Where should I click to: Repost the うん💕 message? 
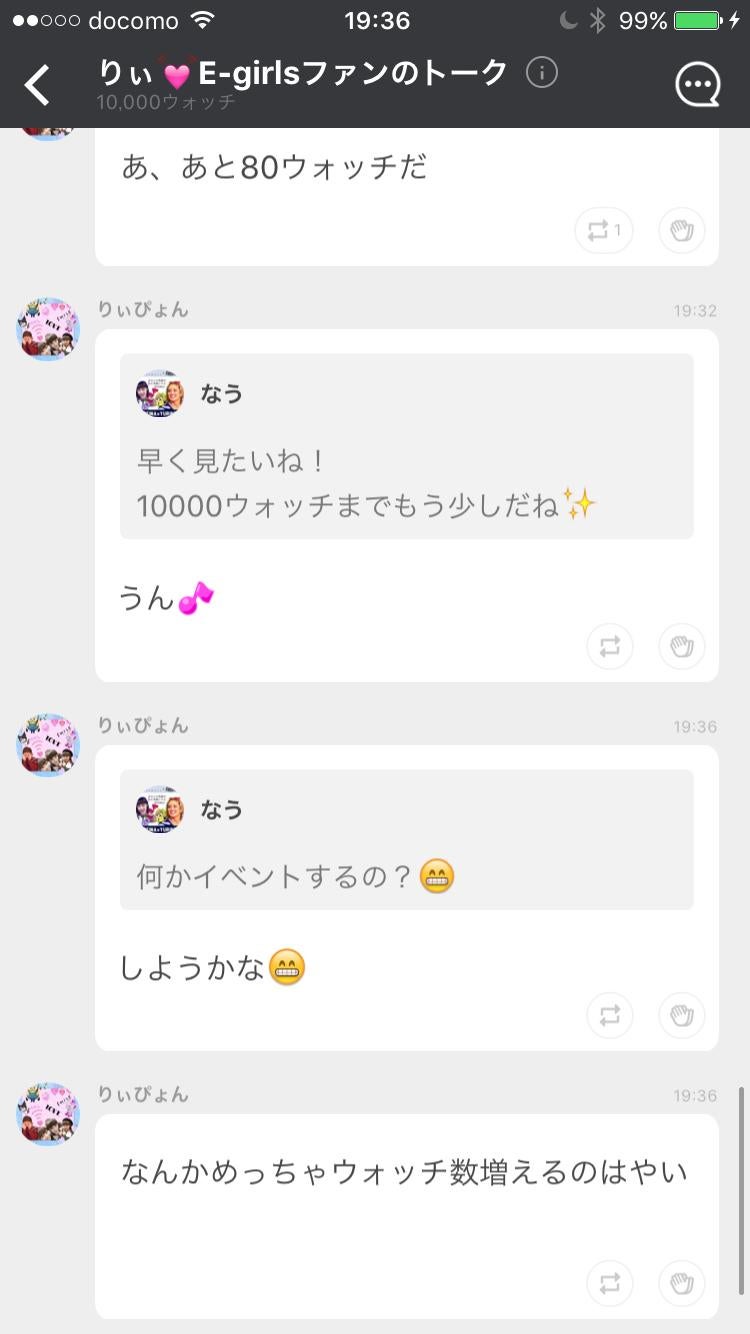[x=609, y=646]
